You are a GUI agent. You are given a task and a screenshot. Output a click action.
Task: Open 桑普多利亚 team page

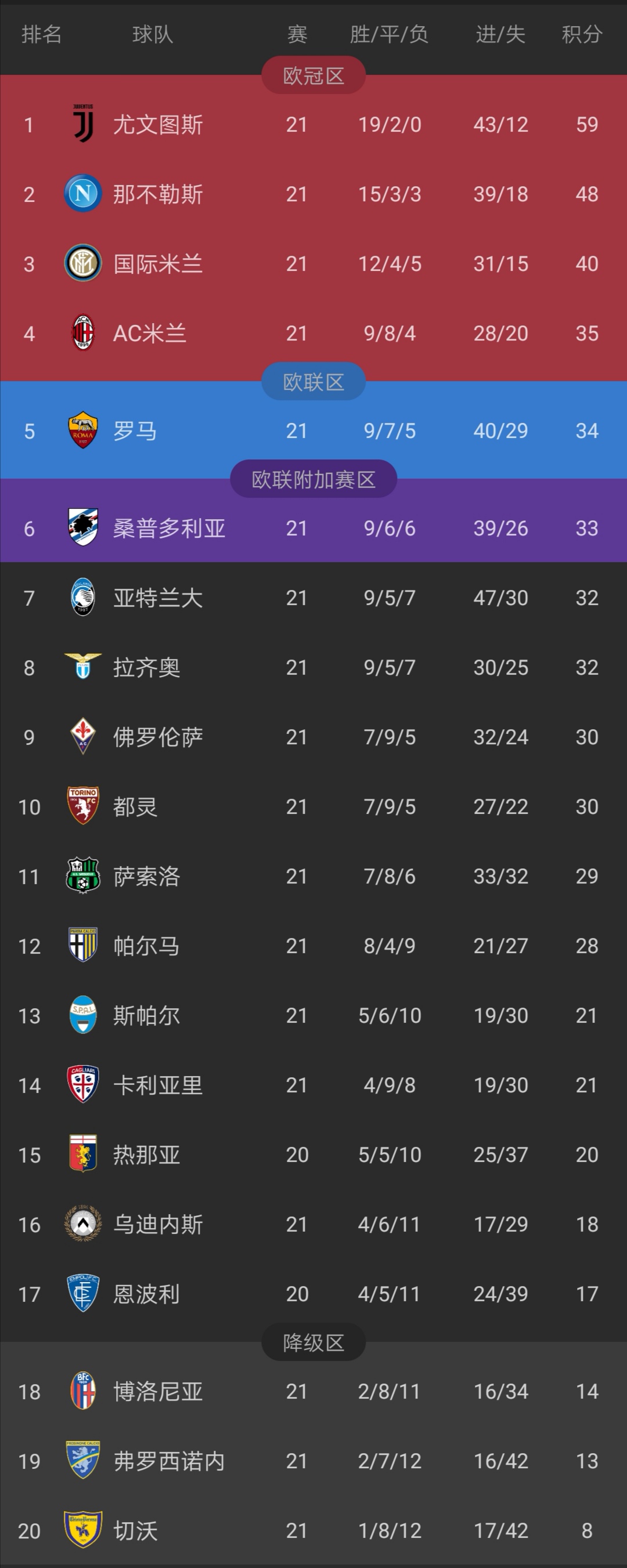pyautogui.click(x=169, y=528)
